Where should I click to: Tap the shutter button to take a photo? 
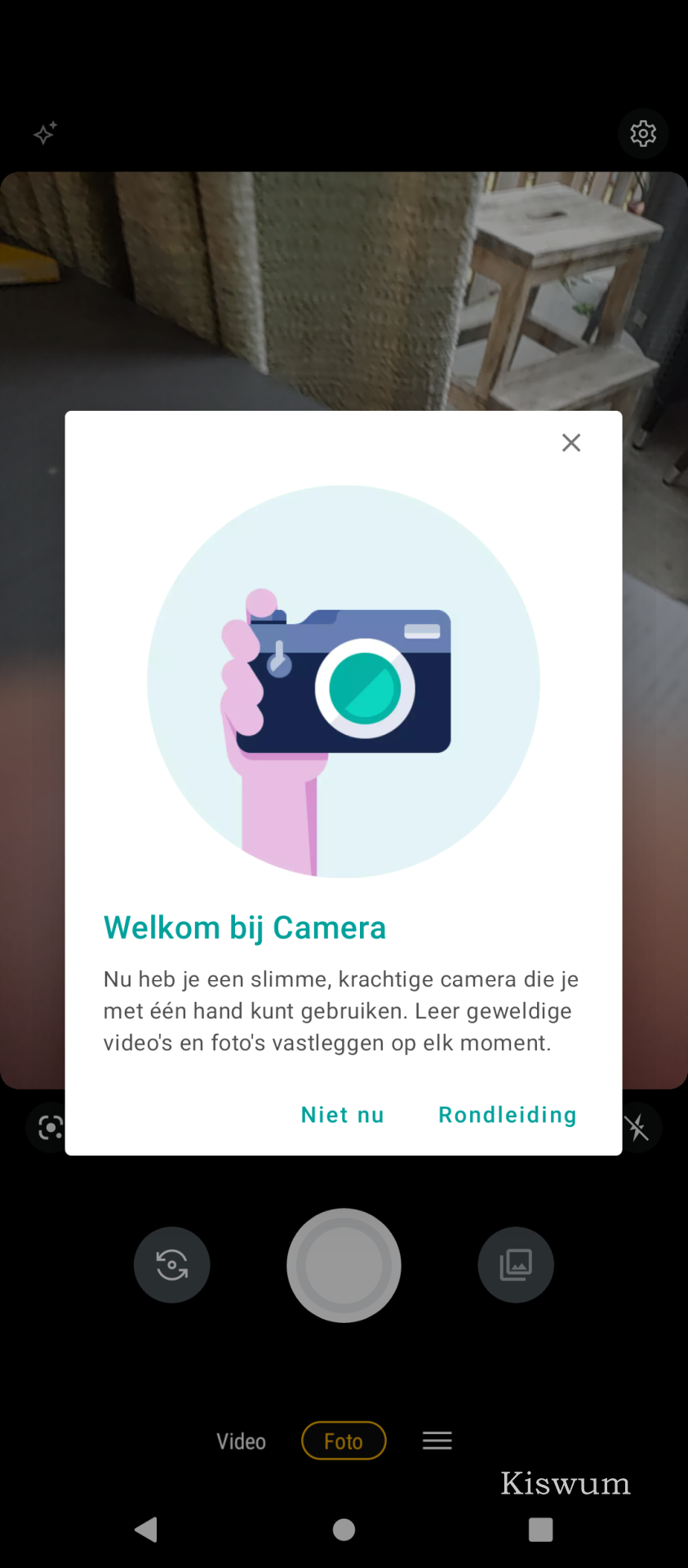[x=344, y=1265]
